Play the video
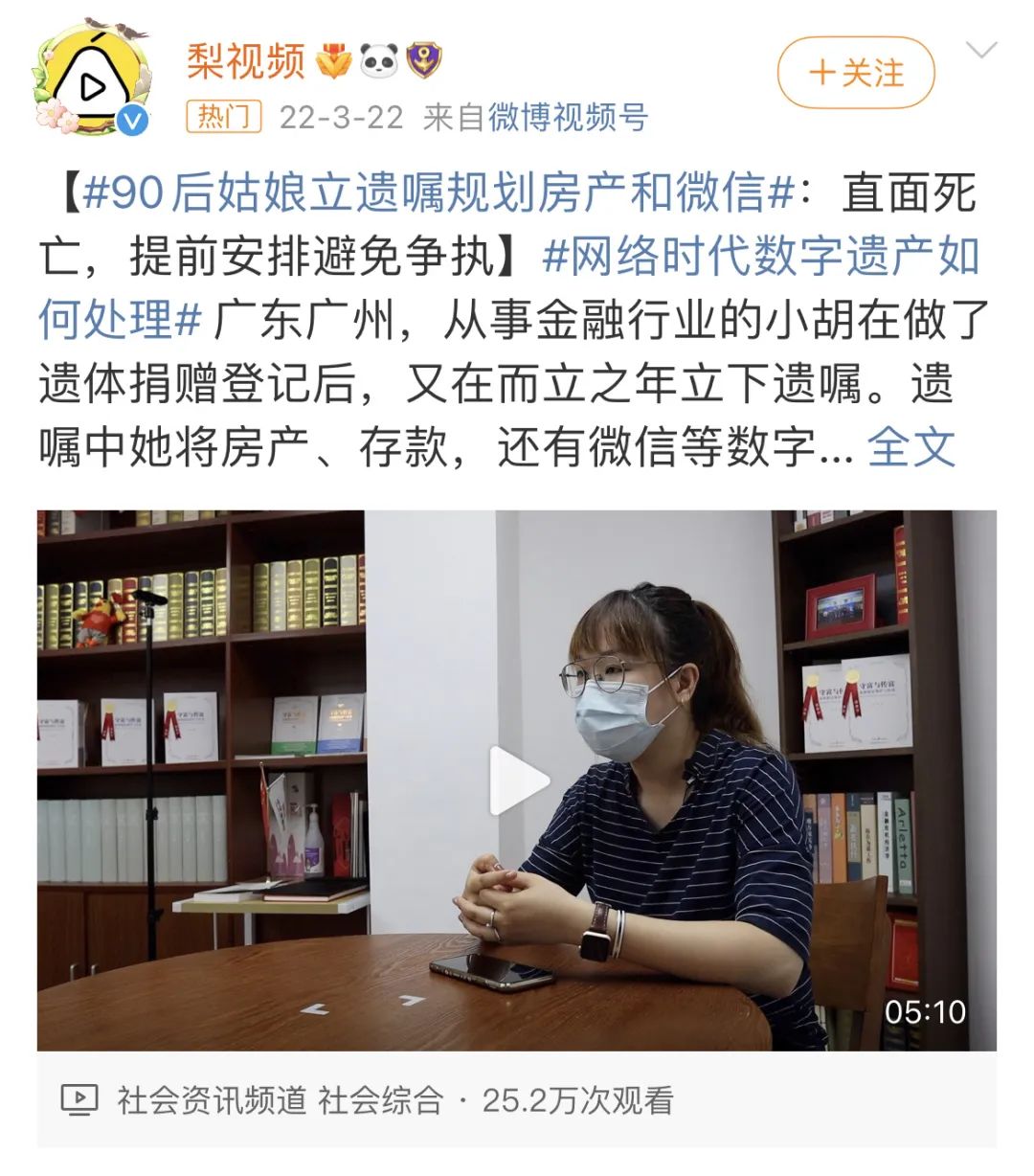This screenshot has width=1034, height=1176. (518, 781)
